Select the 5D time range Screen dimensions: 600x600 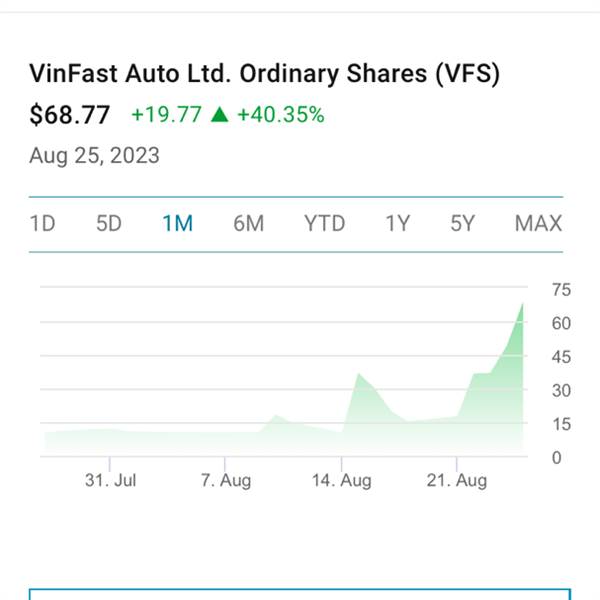[x=109, y=223]
